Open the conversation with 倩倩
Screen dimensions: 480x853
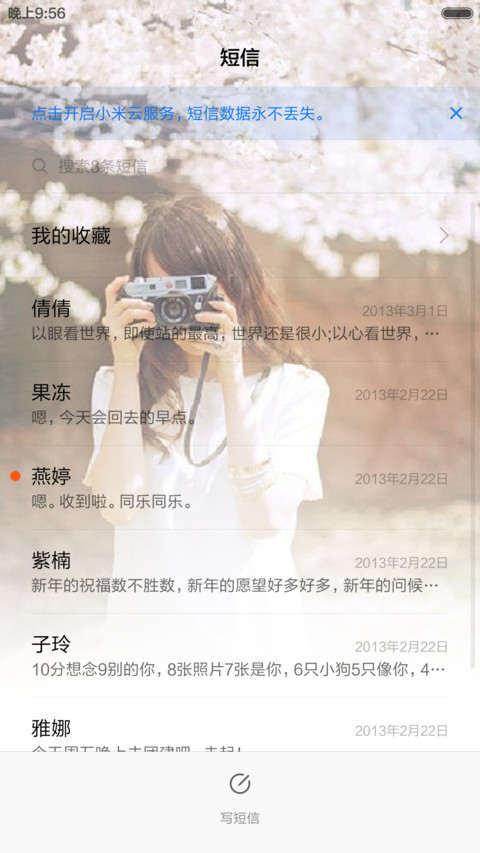(x=239, y=320)
